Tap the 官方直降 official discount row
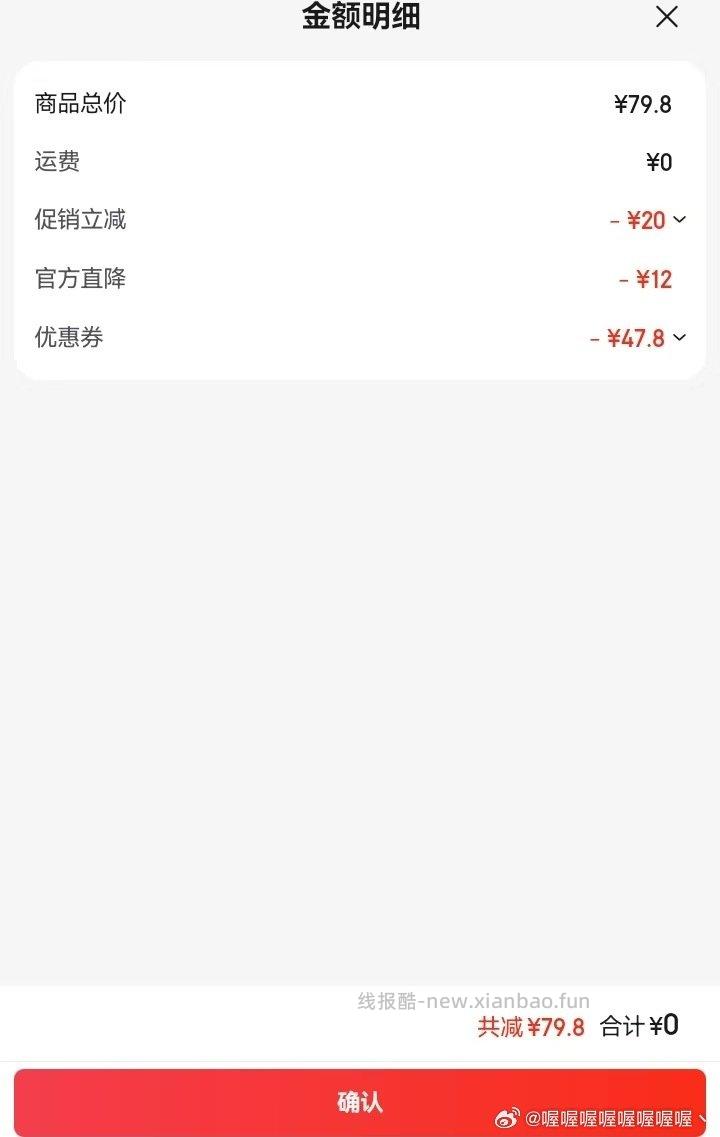The image size is (720, 1137). (80, 279)
